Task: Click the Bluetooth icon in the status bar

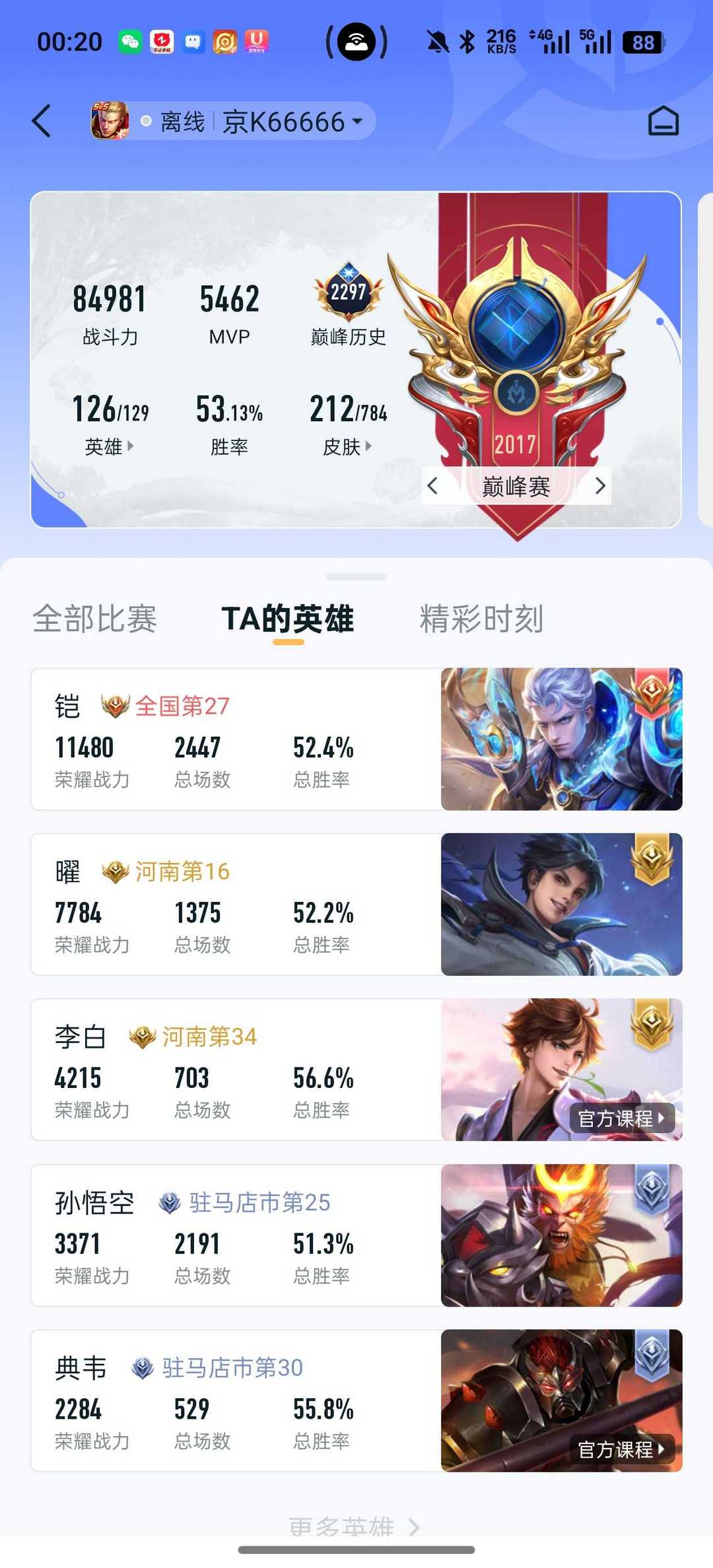Action: 466,41
